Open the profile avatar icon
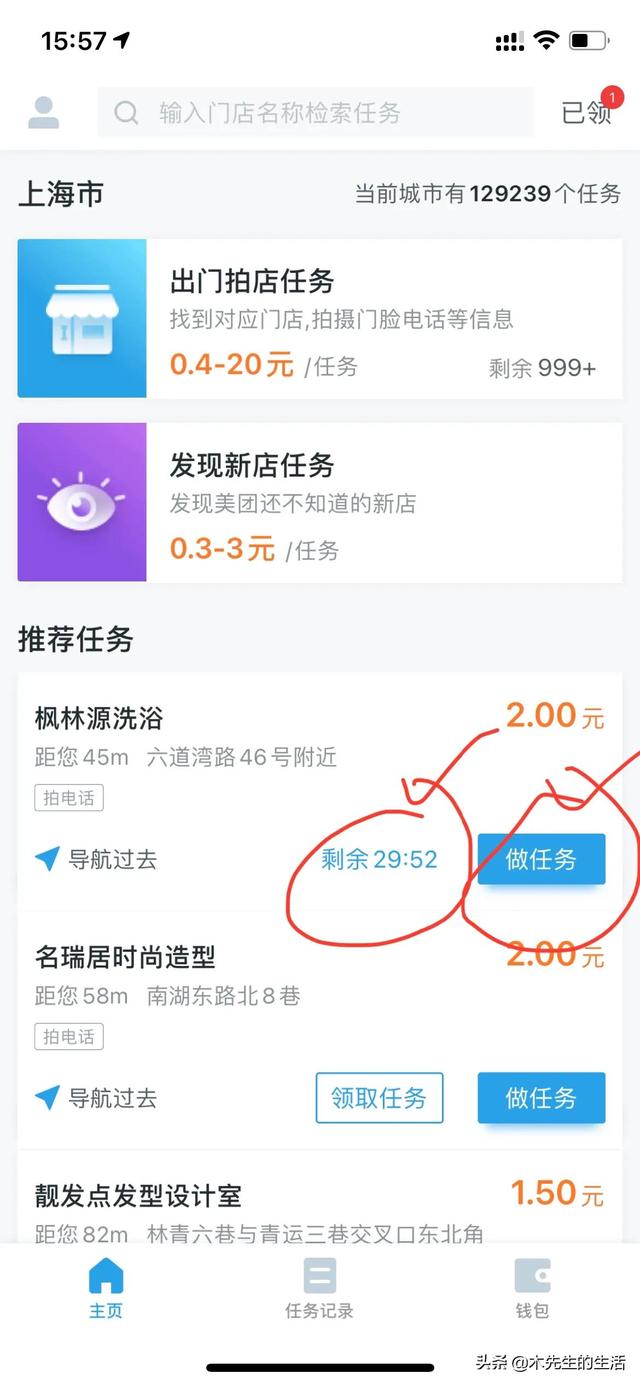640x1385 pixels. [43, 113]
